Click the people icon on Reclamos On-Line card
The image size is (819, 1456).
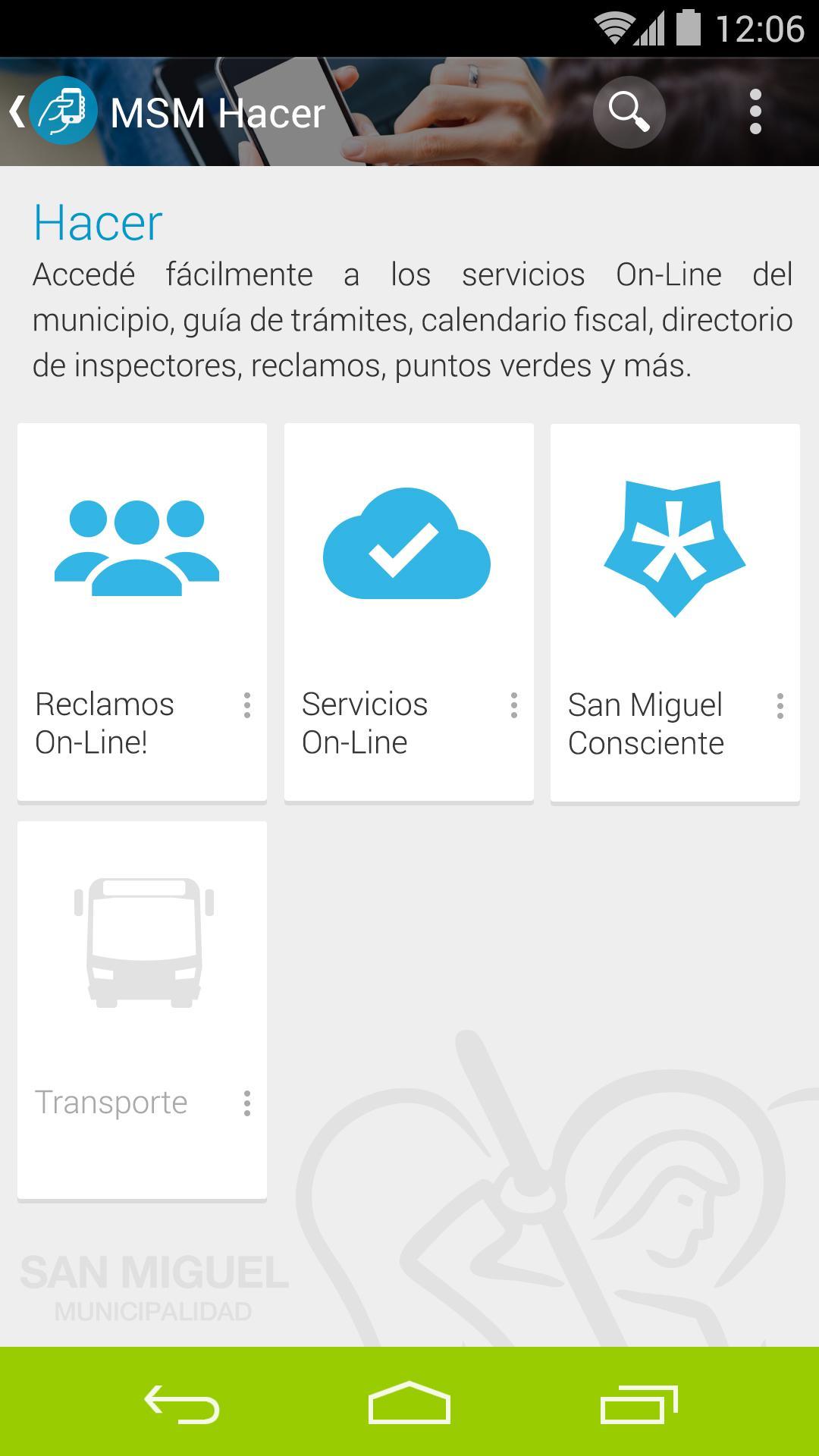coord(138,548)
